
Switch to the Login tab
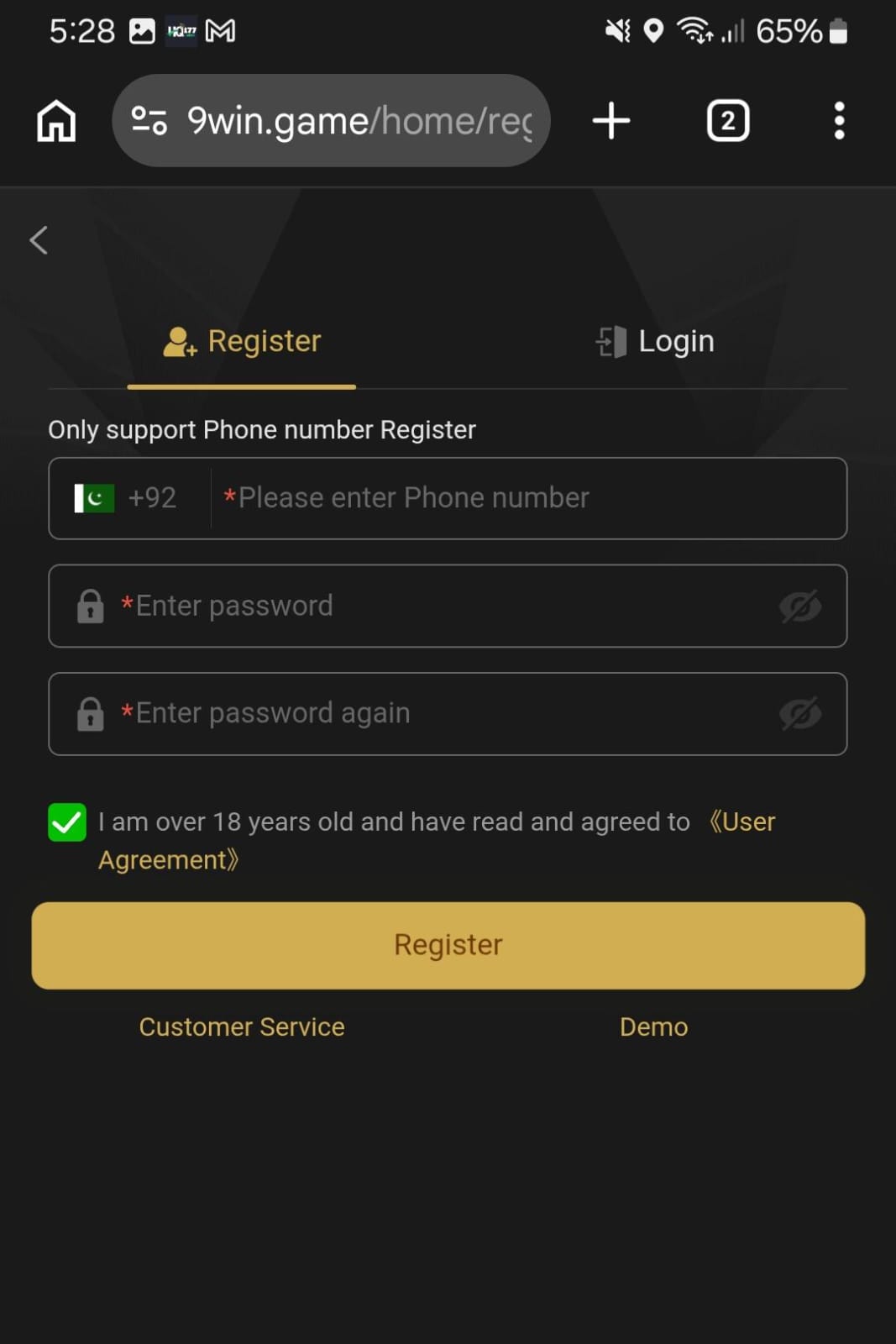[655, 341]
